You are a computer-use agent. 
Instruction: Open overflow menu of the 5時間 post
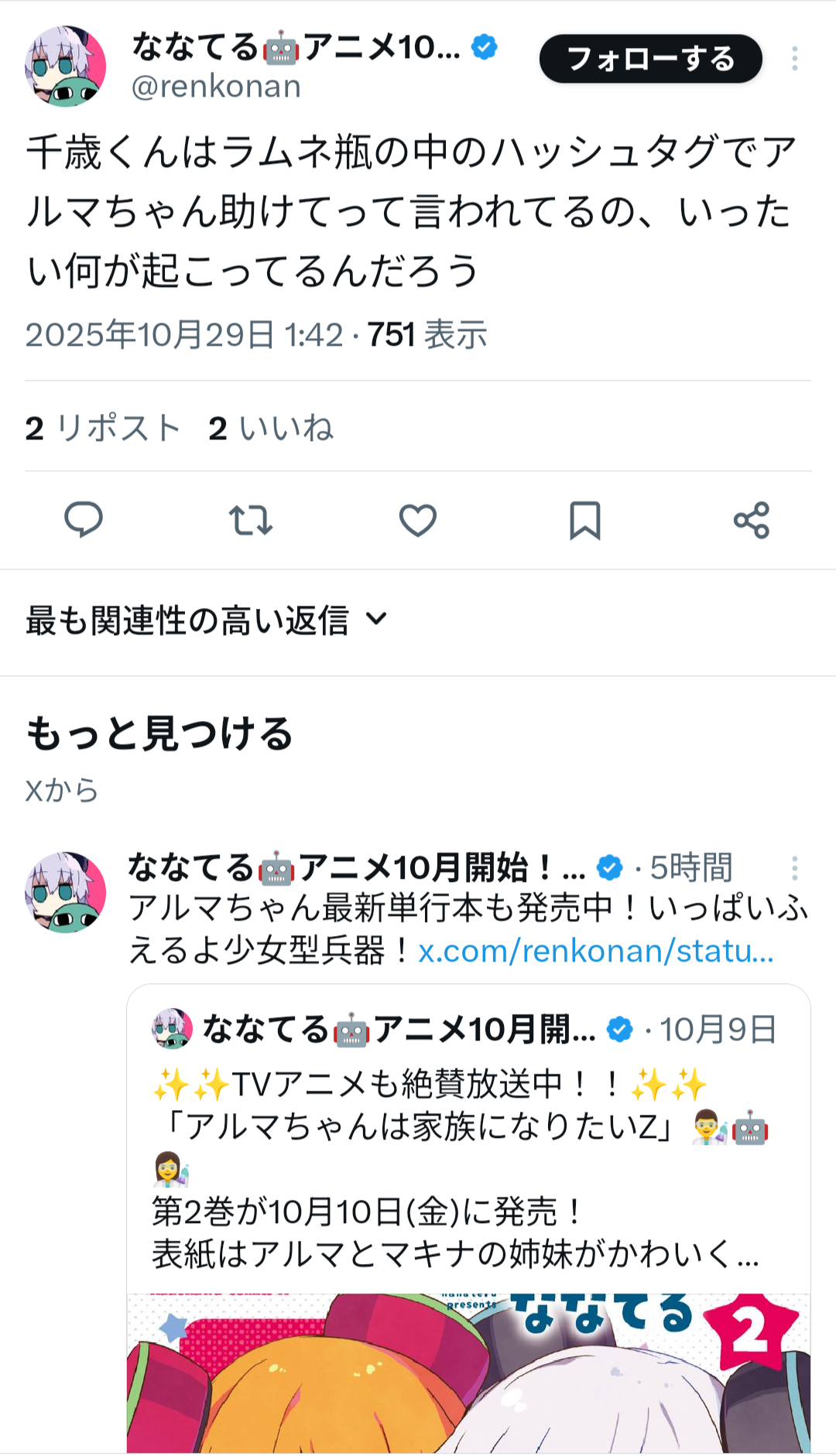(x=794, y=868)
